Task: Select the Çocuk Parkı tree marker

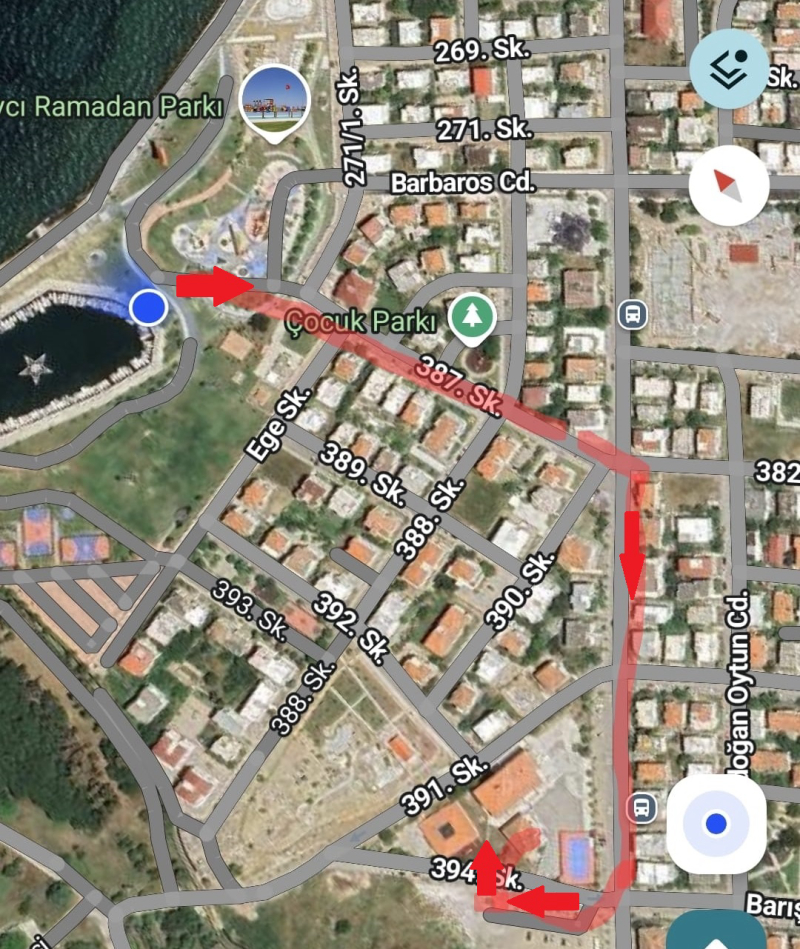Action: (x=471, y=315)
